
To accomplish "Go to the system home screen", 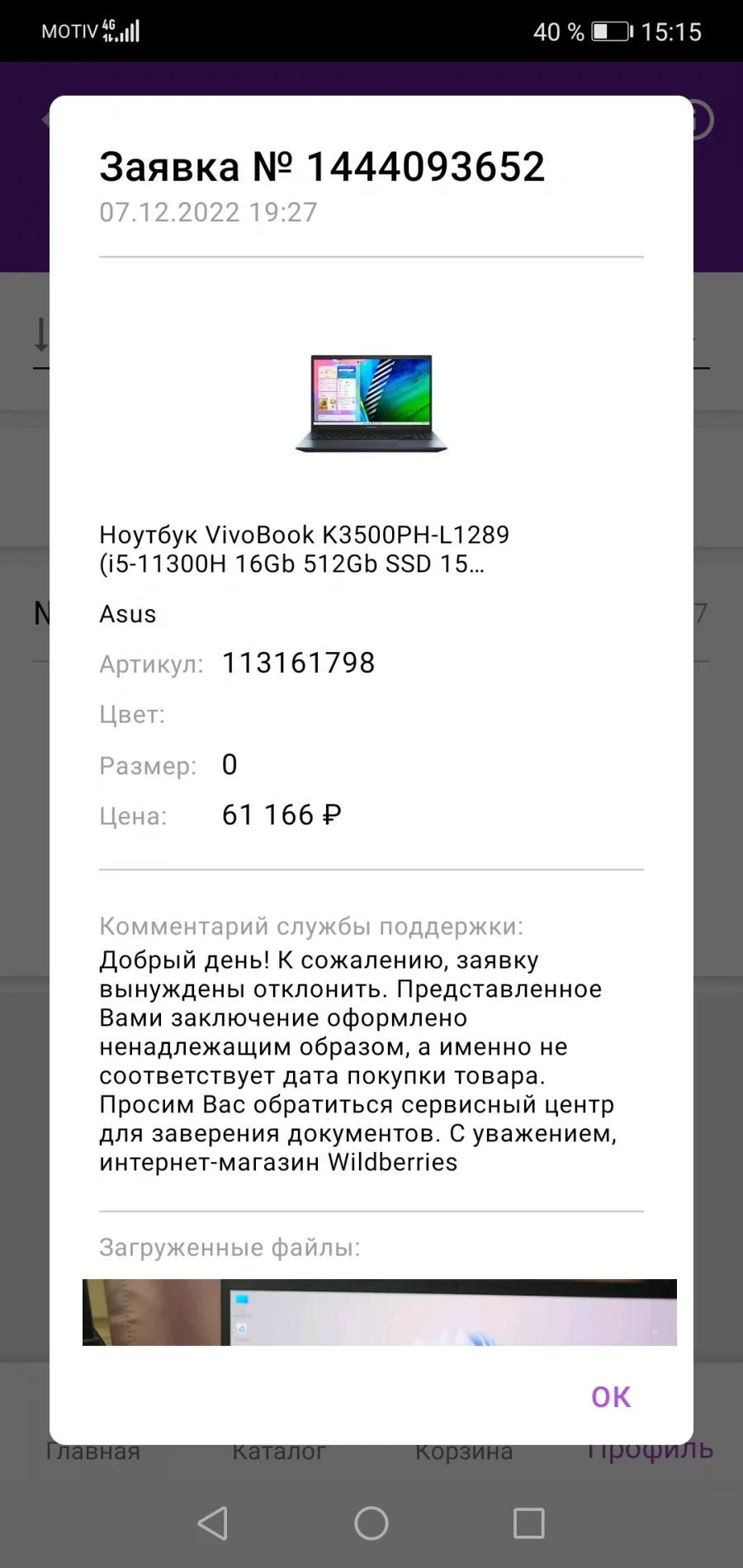I will click(371, 1523).
